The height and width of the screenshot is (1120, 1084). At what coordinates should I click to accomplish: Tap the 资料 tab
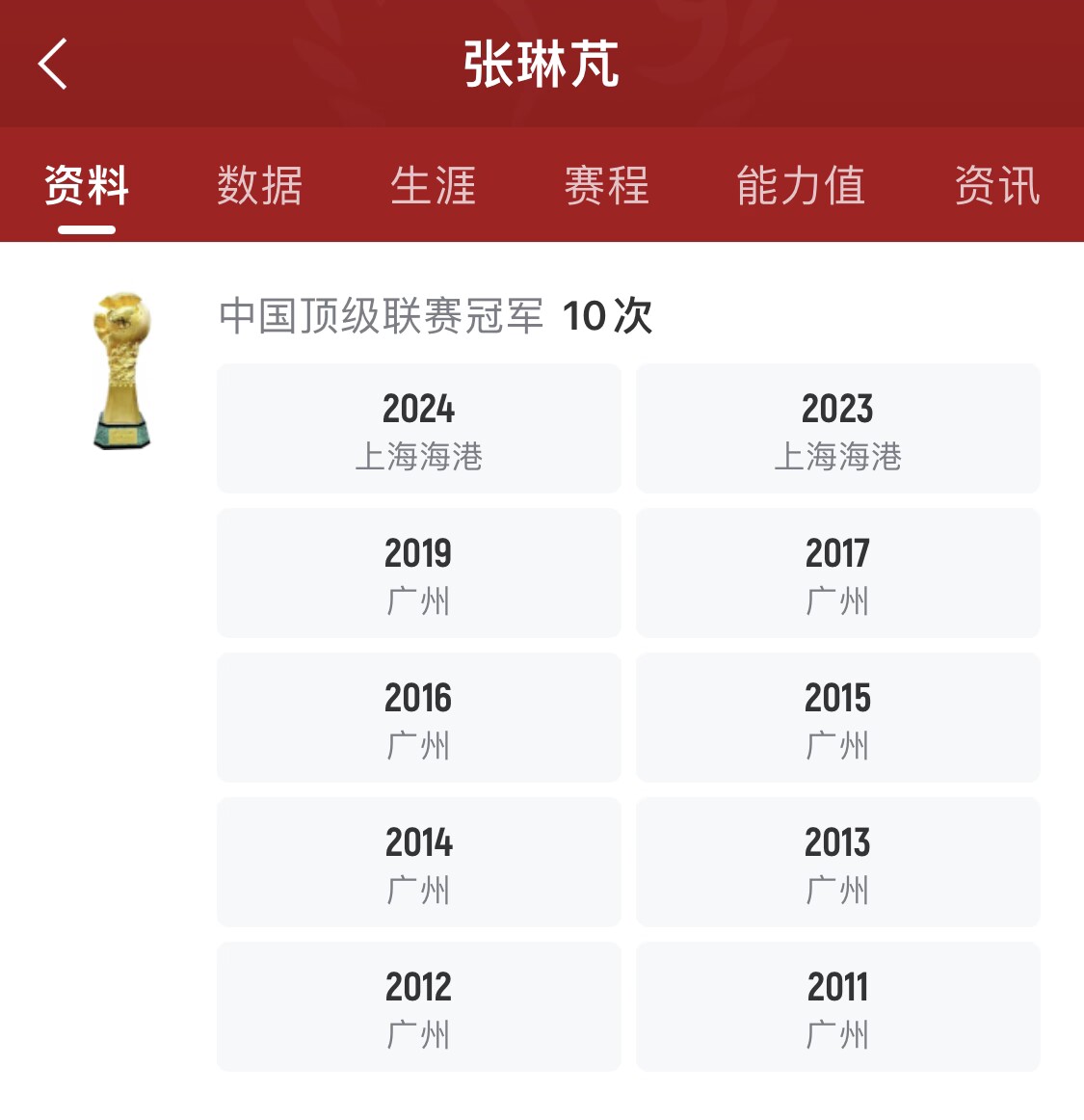[87, 185]
